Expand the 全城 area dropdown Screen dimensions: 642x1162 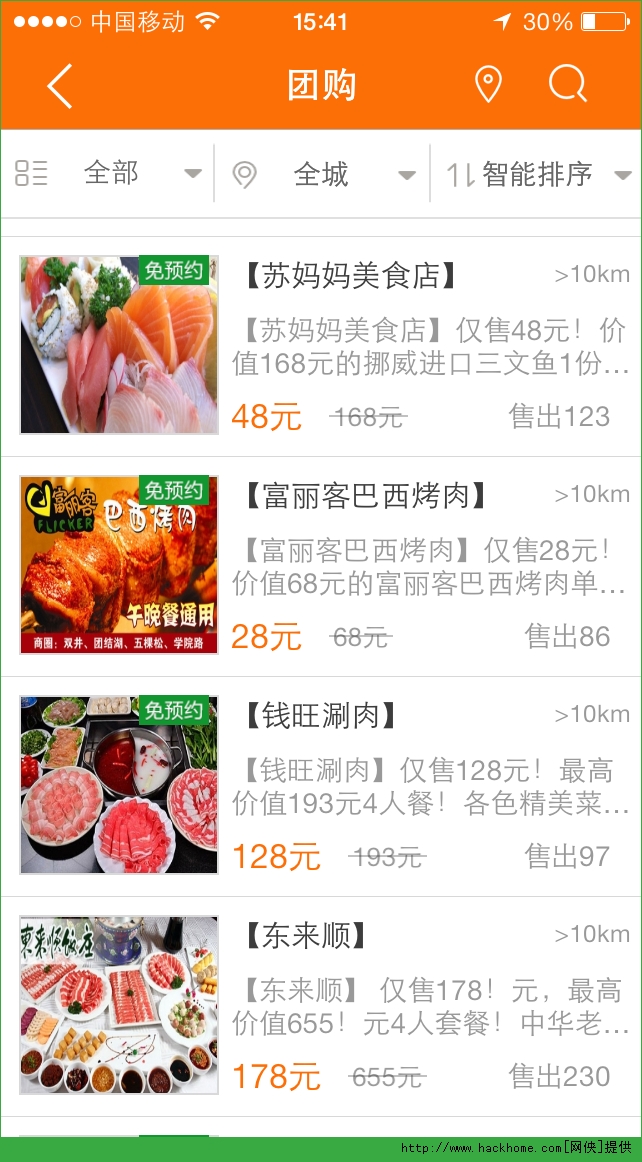coord(322,175)
